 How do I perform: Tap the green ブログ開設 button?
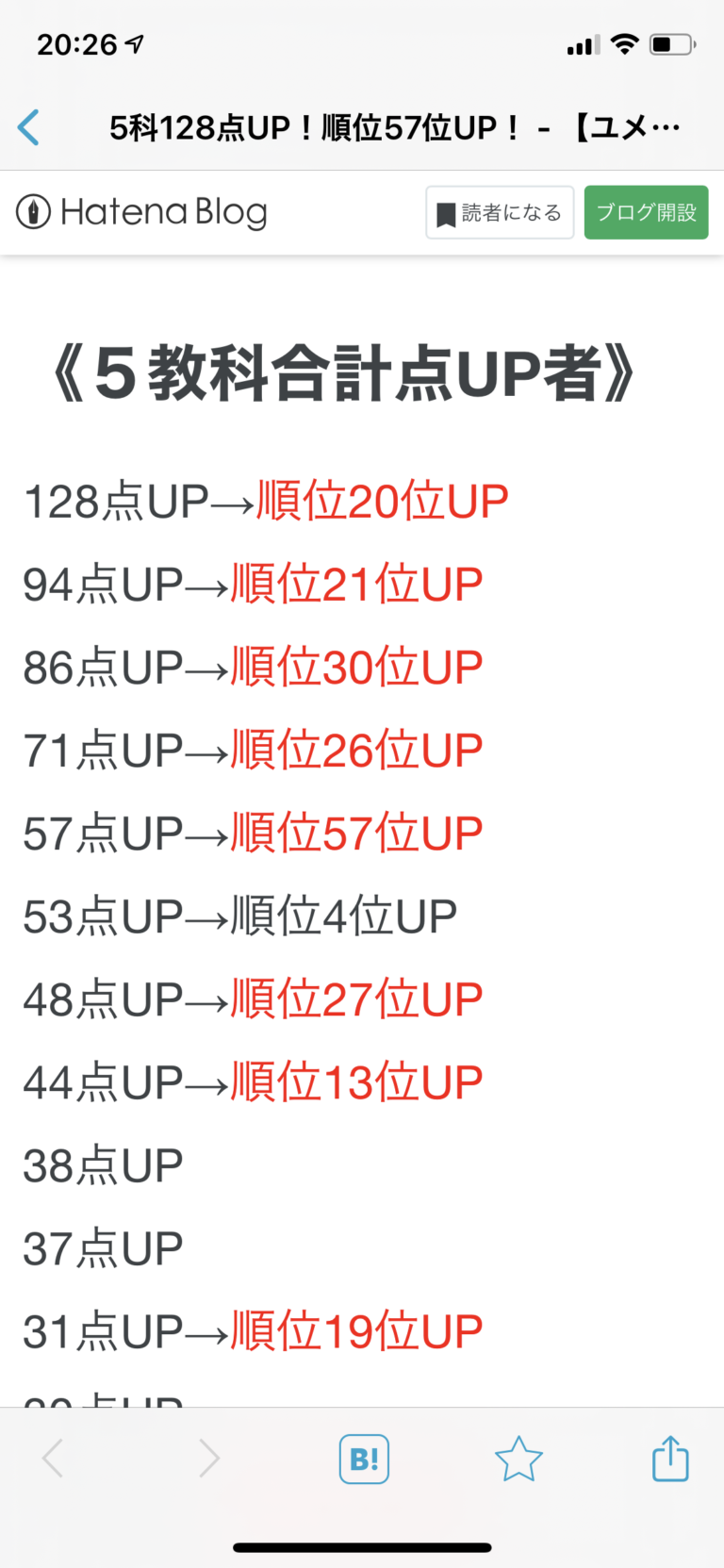click(x=646, y=212)
